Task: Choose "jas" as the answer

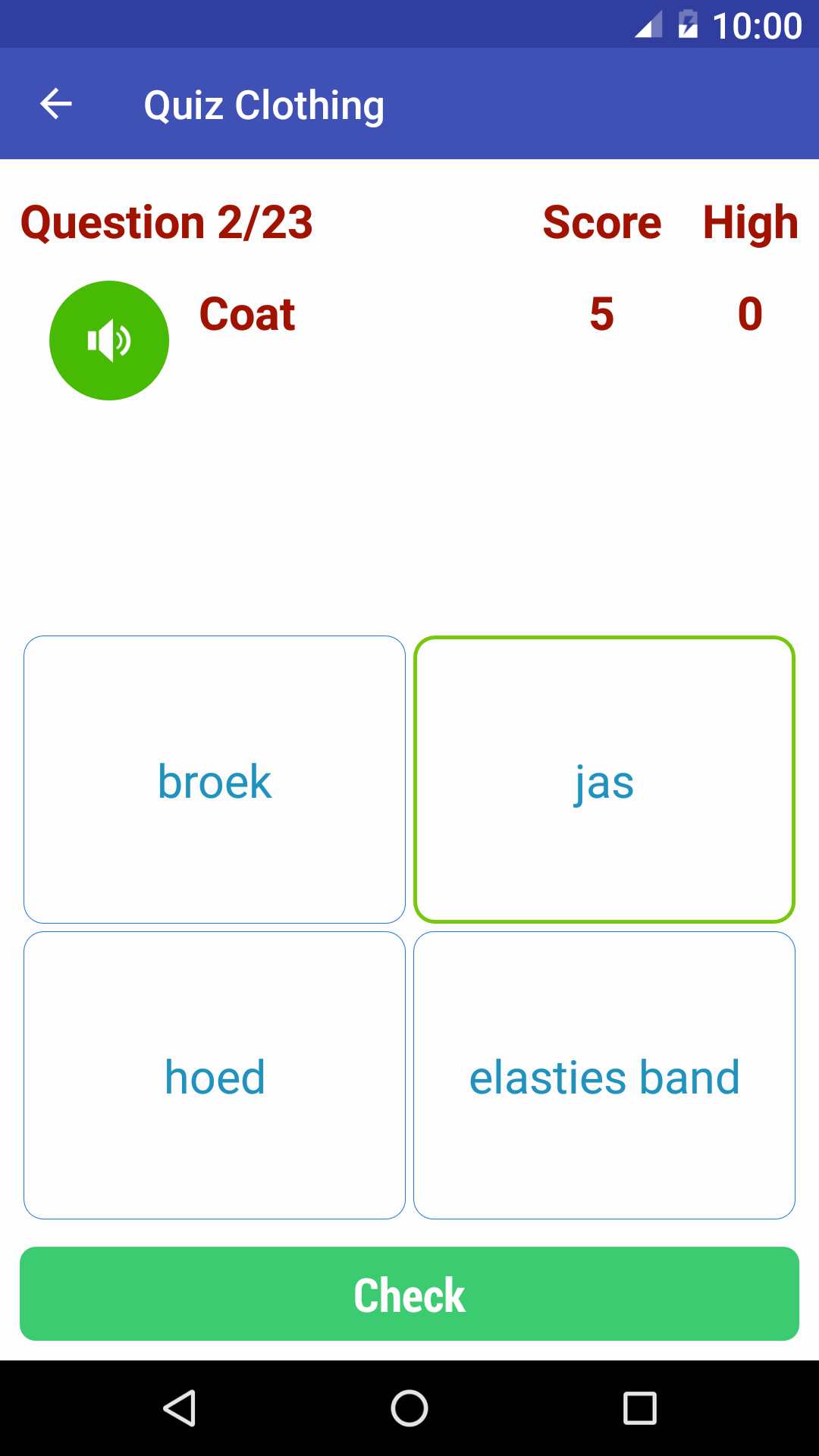Action: point(604,780)
